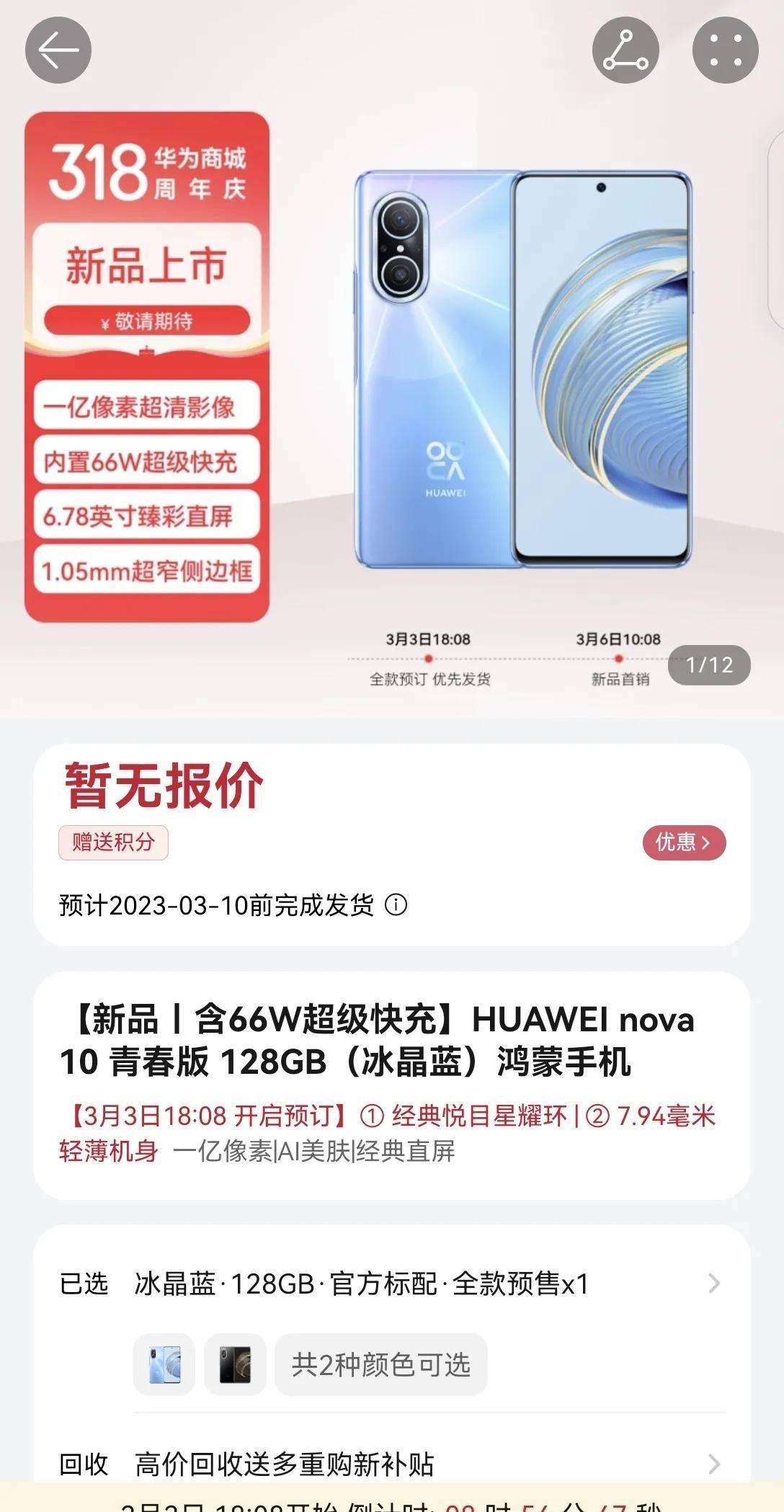Select the ice crystal blue color thumbnail
This screenshot has width=784, height=1512.
pyautogui.click(x=164, y=1364)
